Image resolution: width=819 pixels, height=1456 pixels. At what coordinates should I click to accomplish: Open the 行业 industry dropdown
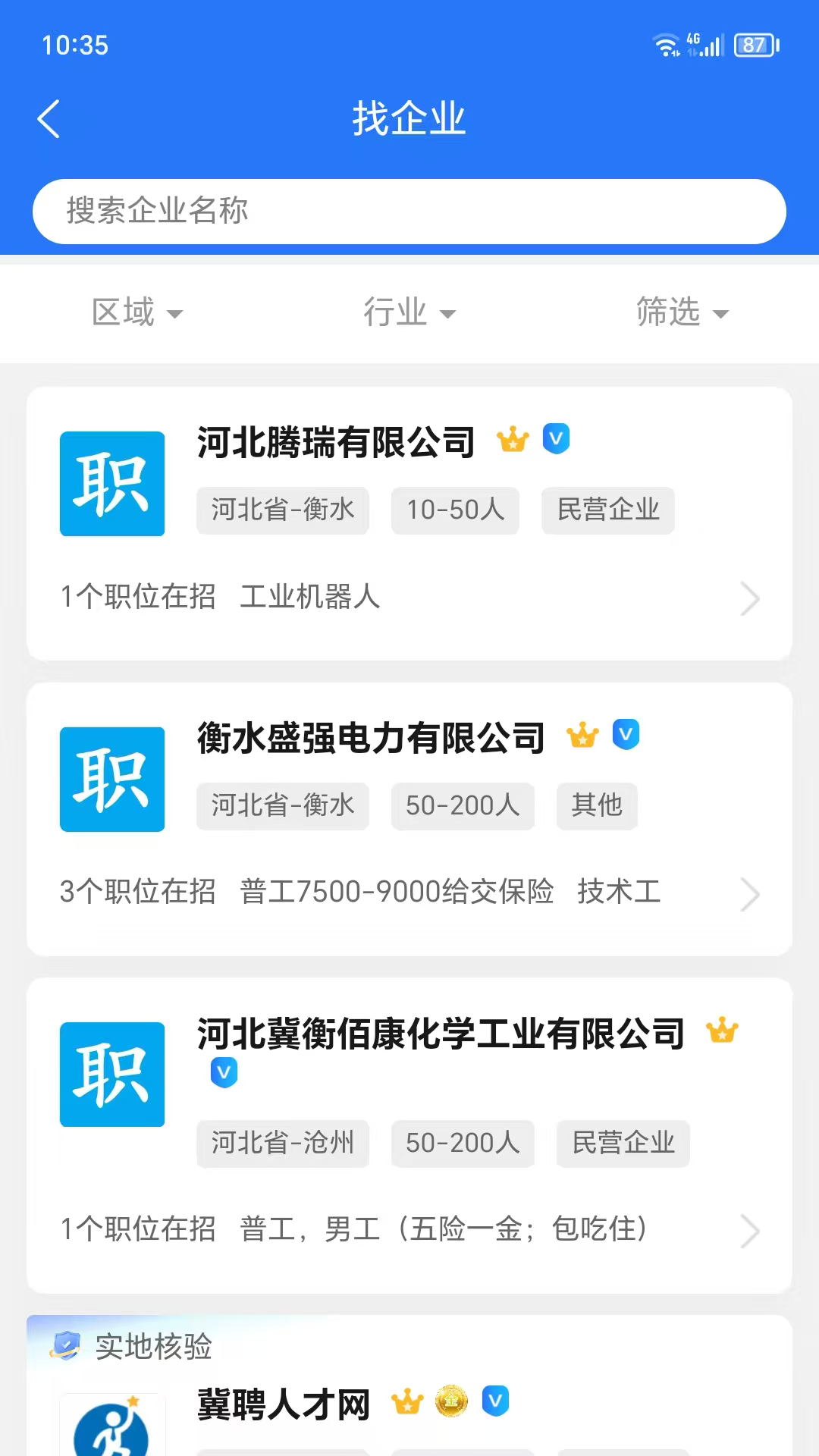pyautogui.click(x=409, y=312)
